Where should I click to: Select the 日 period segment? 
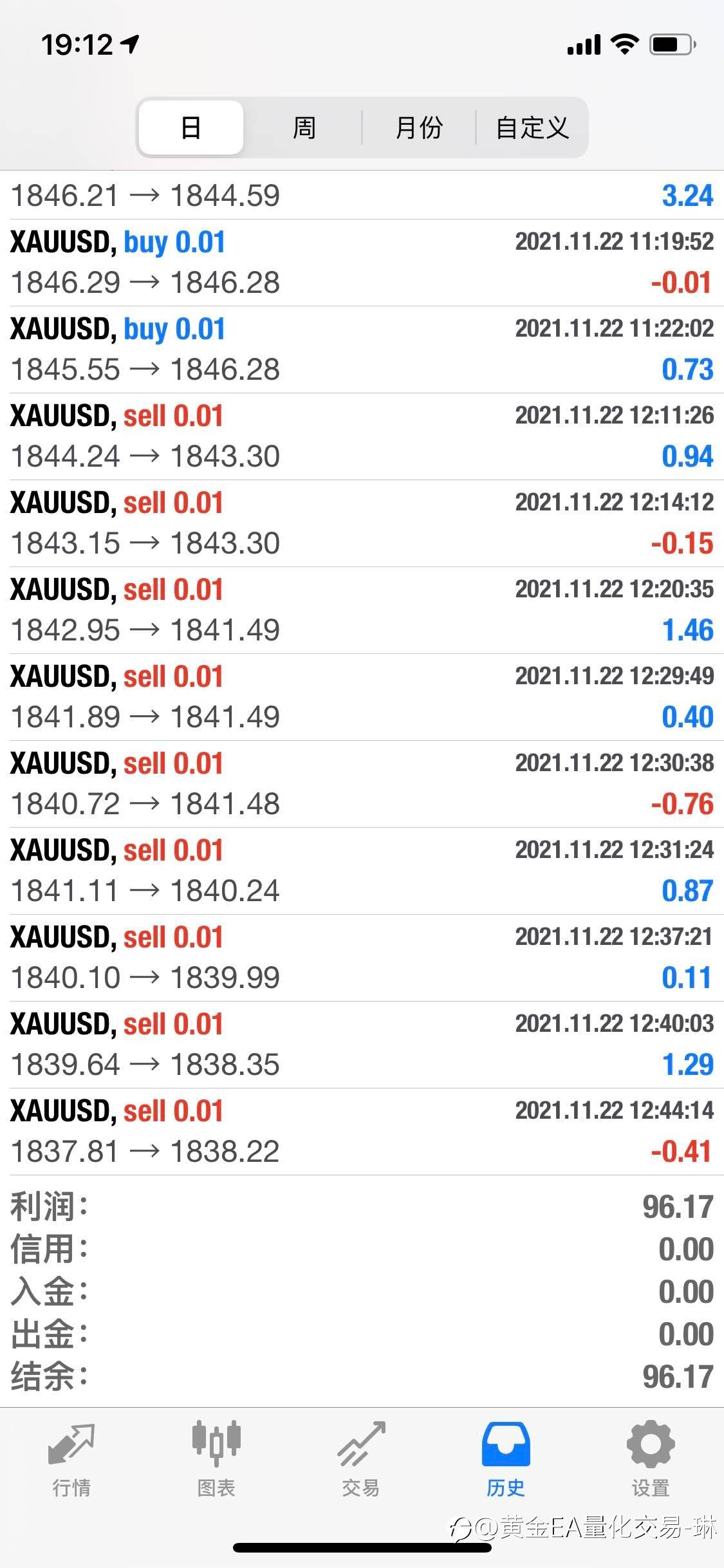tap(191, 127)
